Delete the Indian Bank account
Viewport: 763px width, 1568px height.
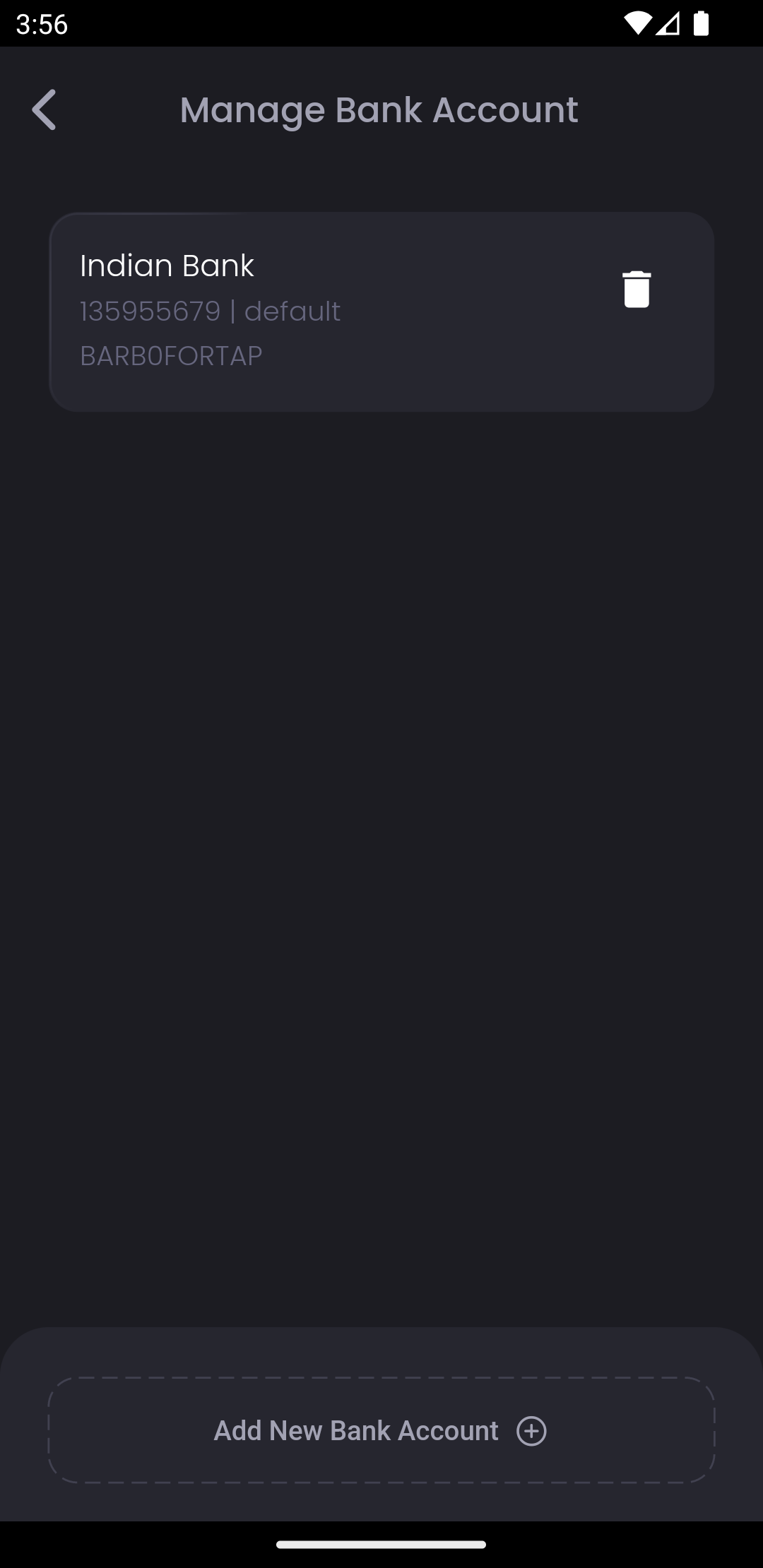pos(636,289)
